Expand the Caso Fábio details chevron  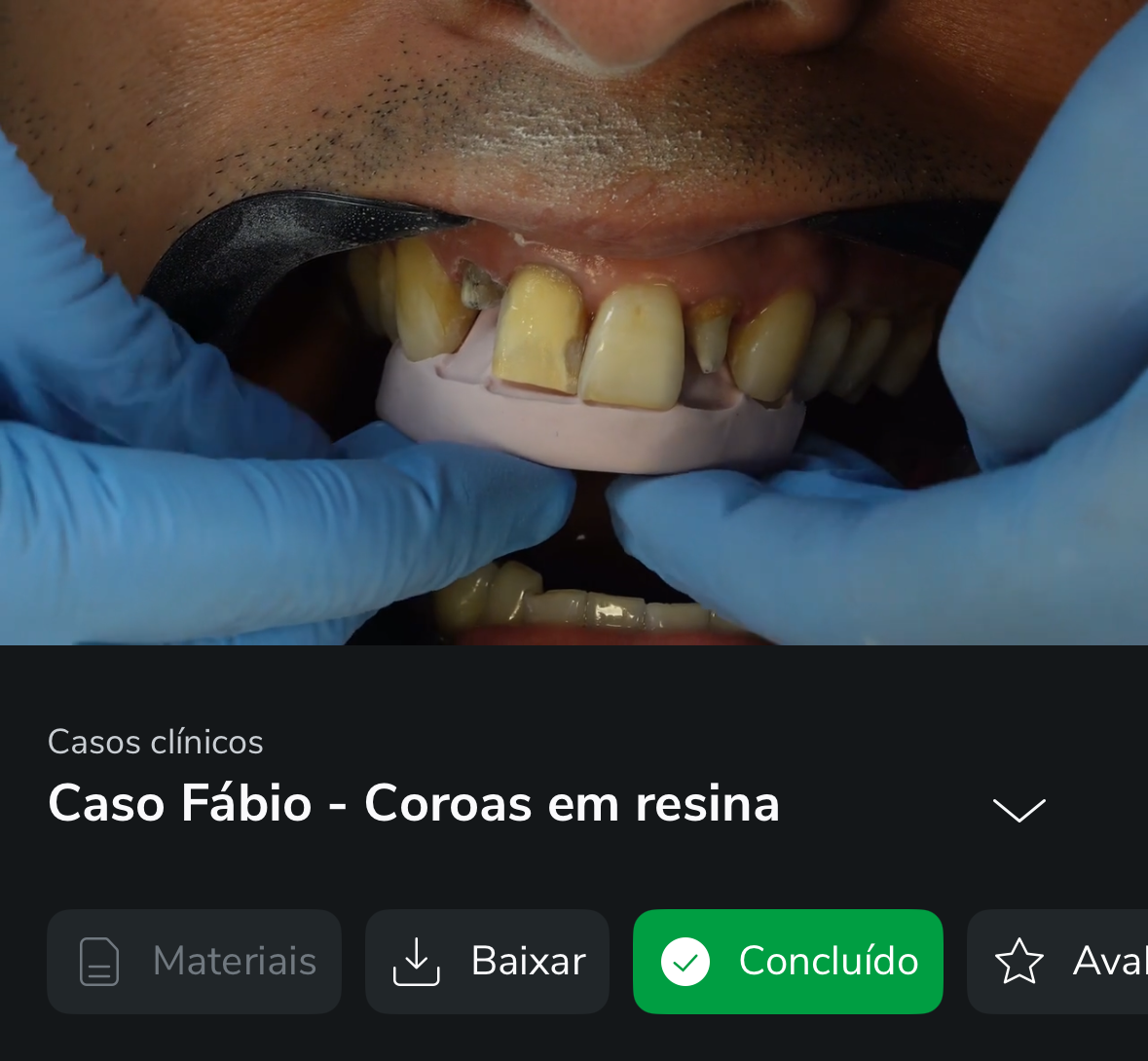1018,809
